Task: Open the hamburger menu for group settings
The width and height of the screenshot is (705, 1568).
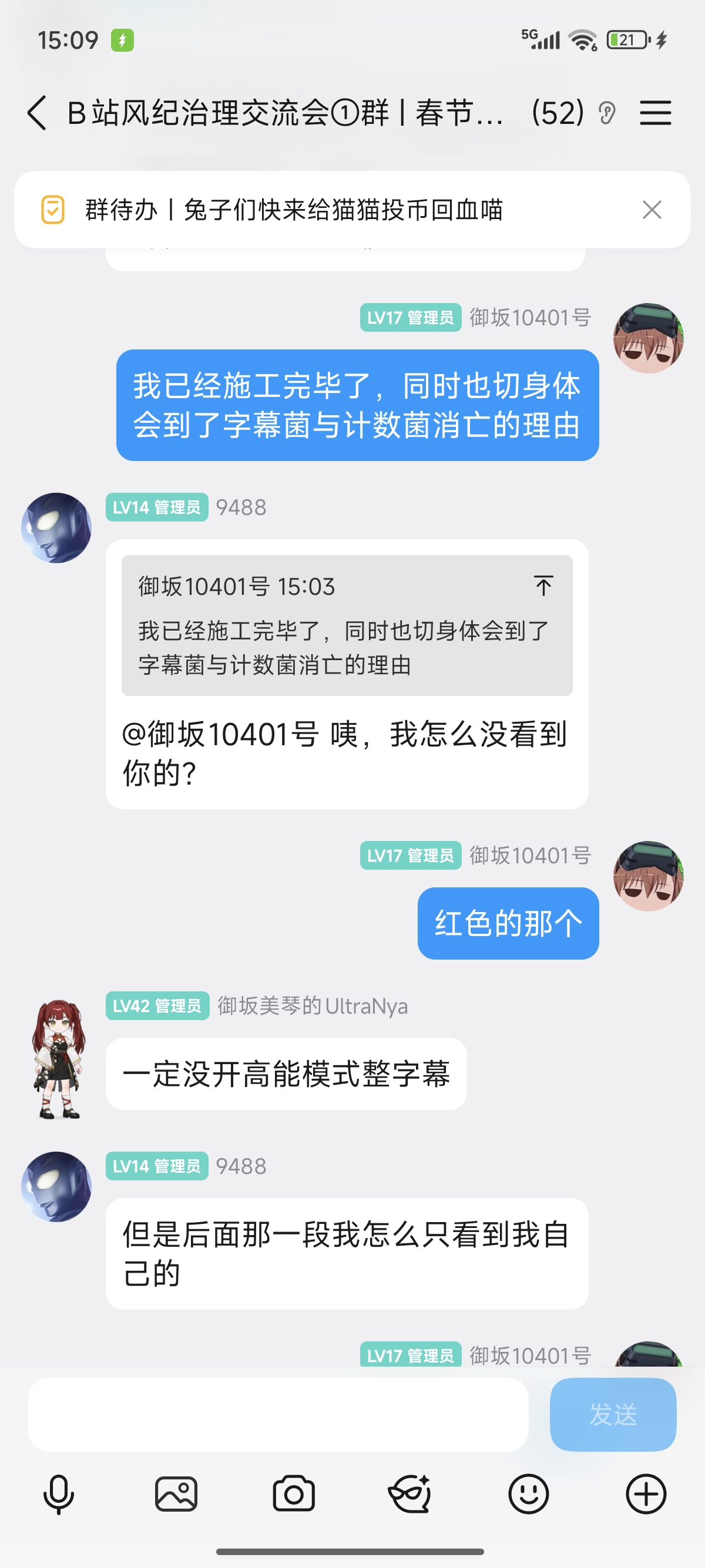Action: click(656, 113)
